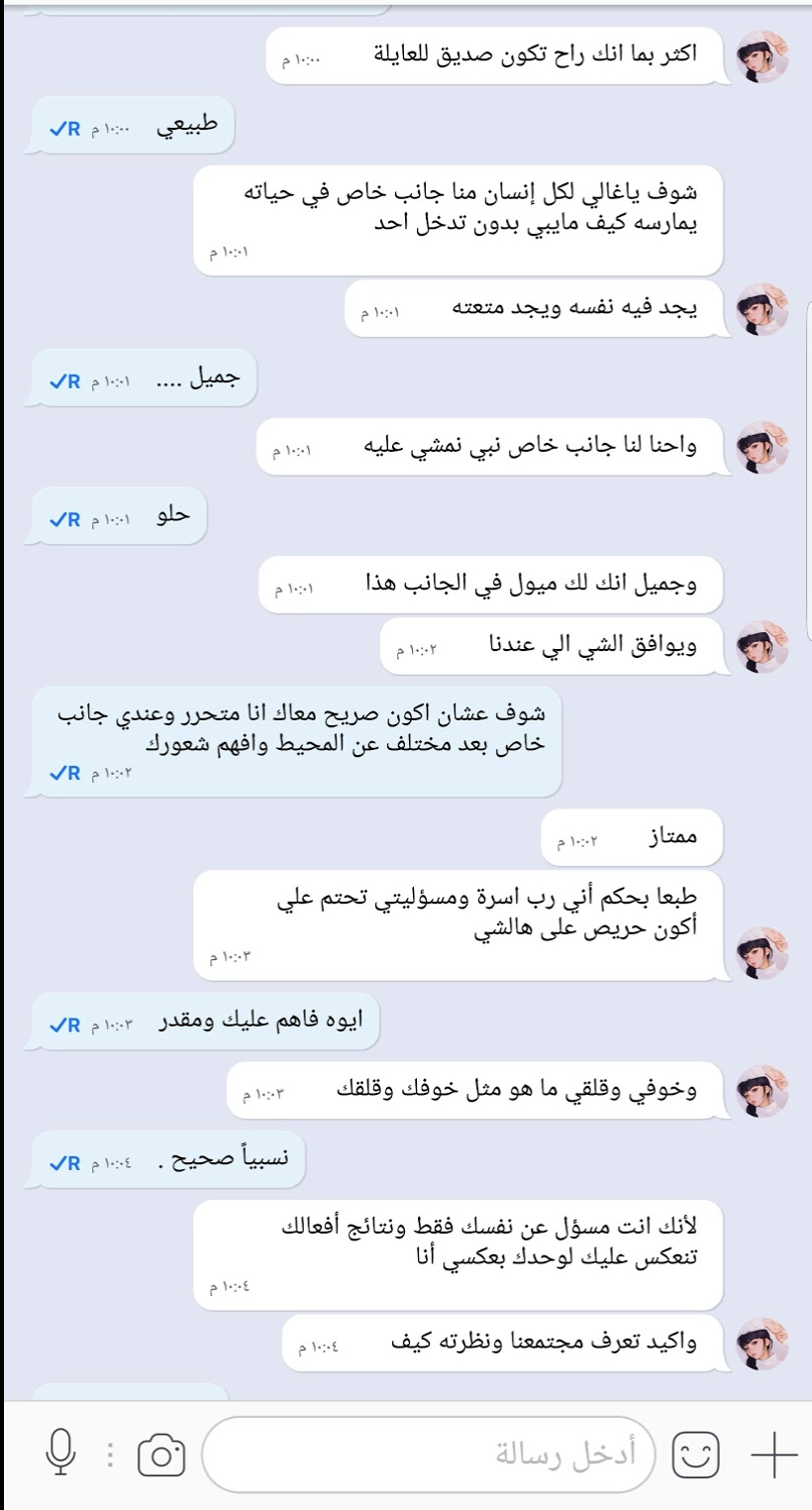
Task: Open the camera to send photo
Action: coord(161,1455)
